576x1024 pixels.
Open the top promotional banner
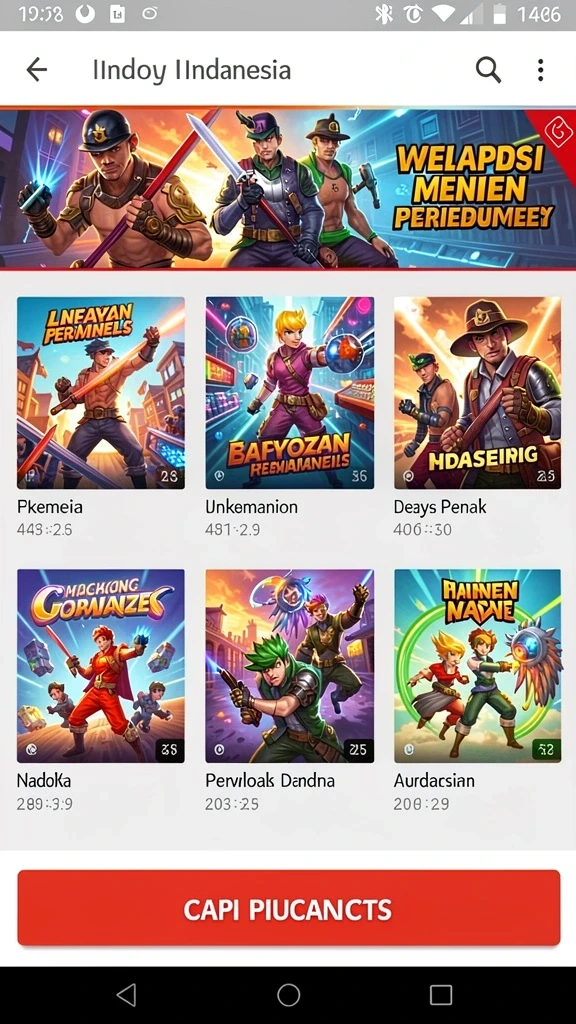[x=288, y=189]
